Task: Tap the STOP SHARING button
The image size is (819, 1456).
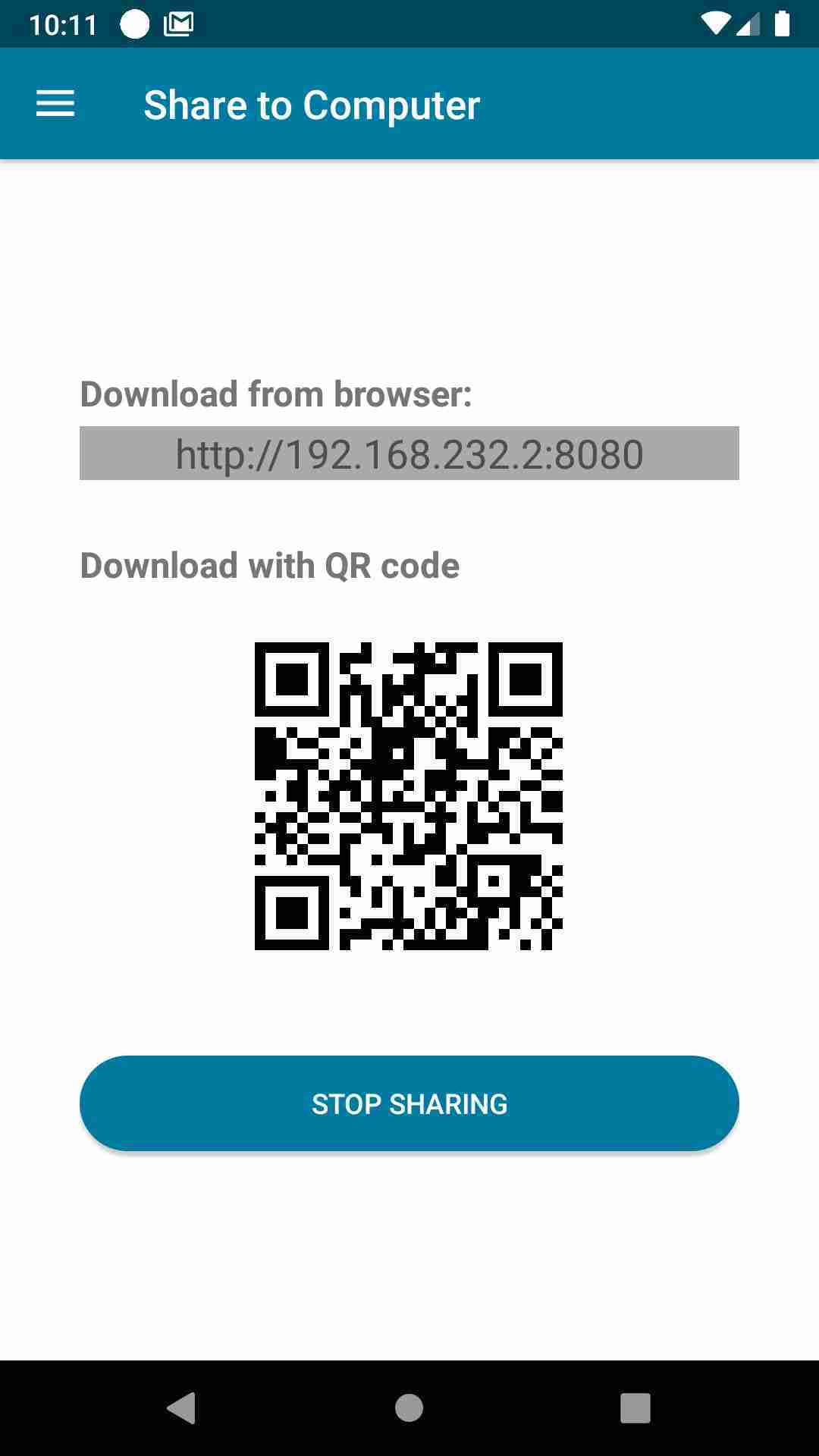Action: (x=409, y=1103)
